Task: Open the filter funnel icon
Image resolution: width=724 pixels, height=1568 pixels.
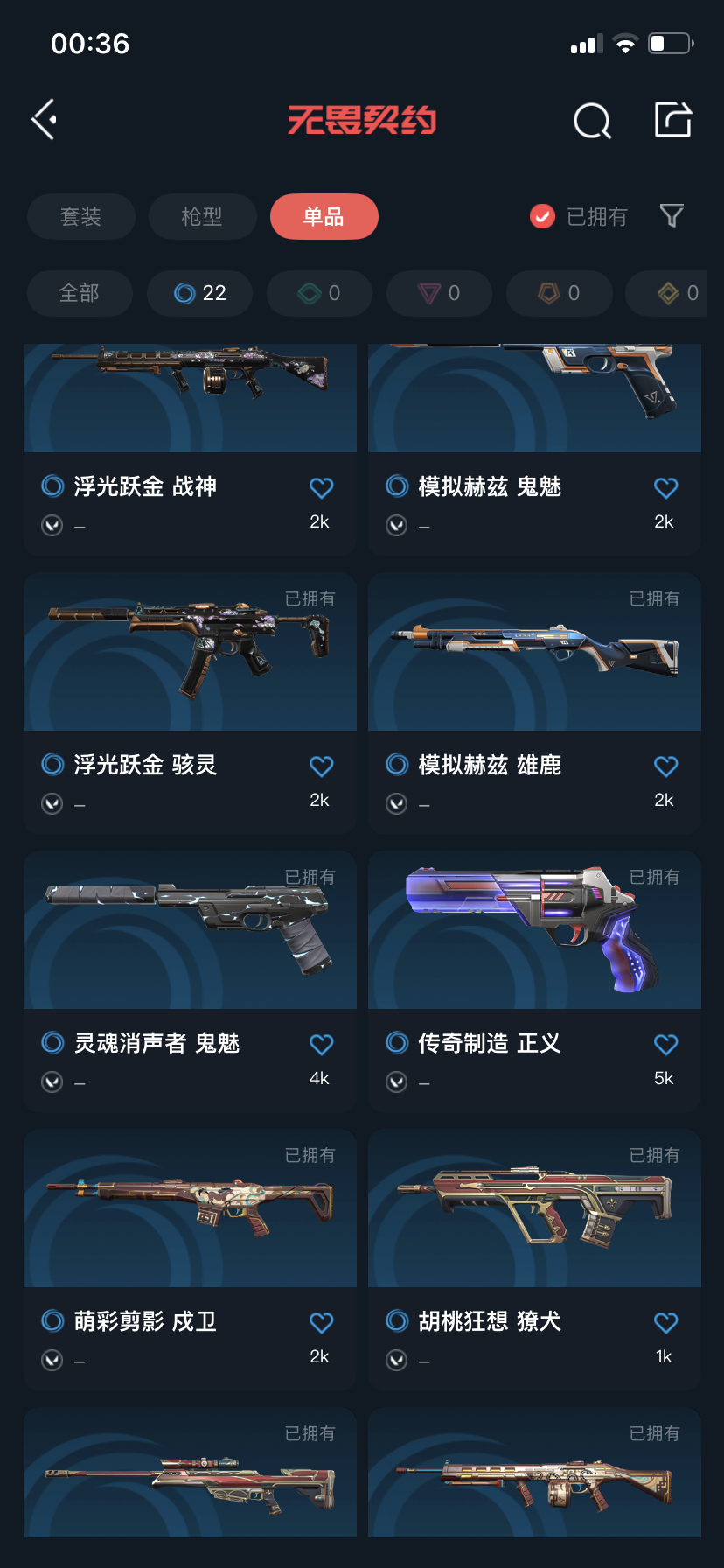Action: pos(671,215)
